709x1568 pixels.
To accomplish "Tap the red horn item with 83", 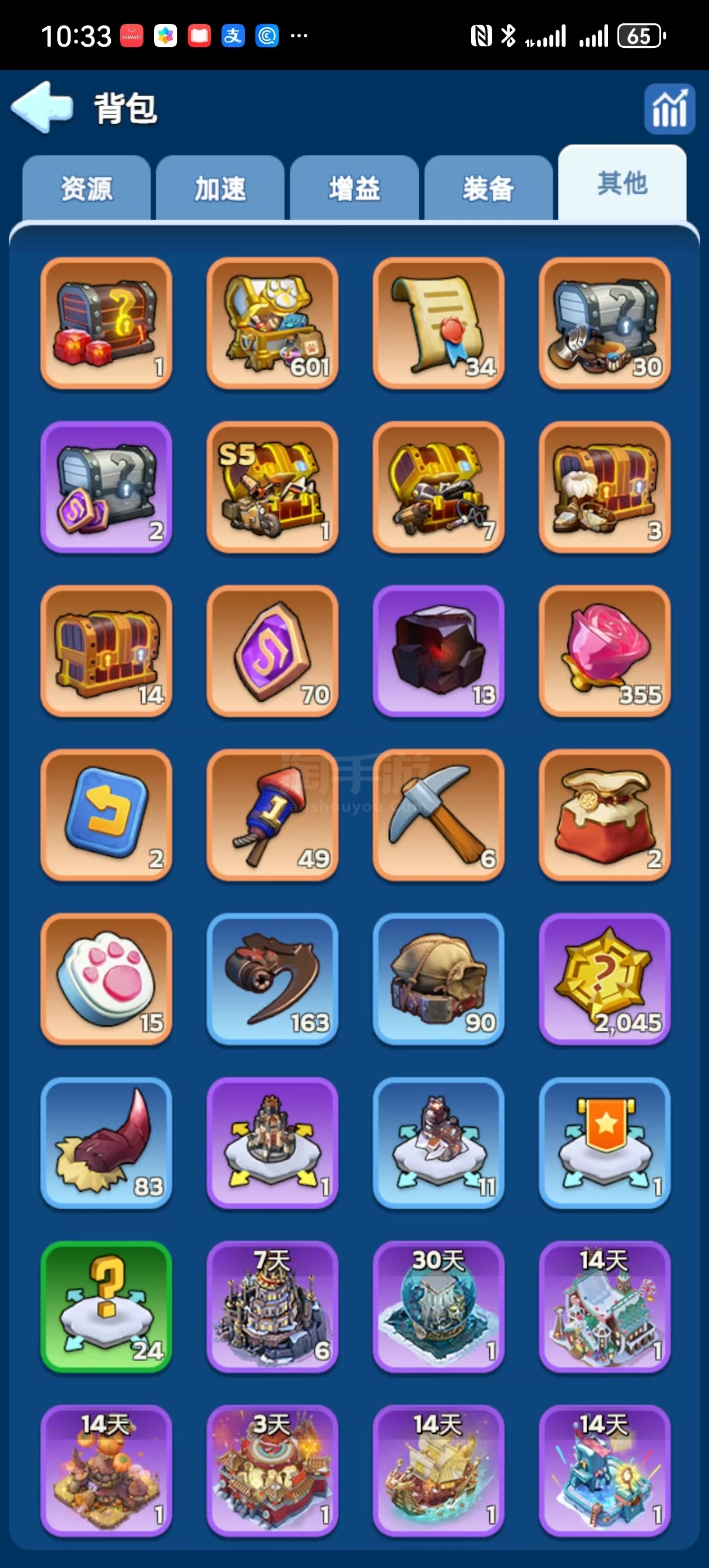I will pyautogui.click(x=106, y=1143).
